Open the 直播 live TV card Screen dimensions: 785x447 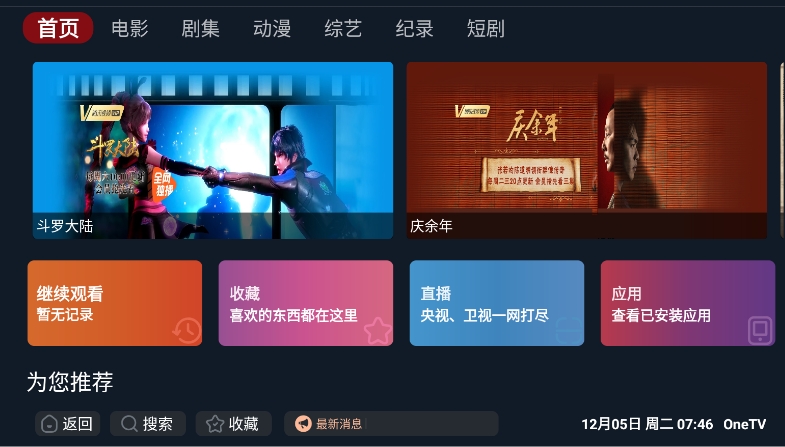click(497, 303)
